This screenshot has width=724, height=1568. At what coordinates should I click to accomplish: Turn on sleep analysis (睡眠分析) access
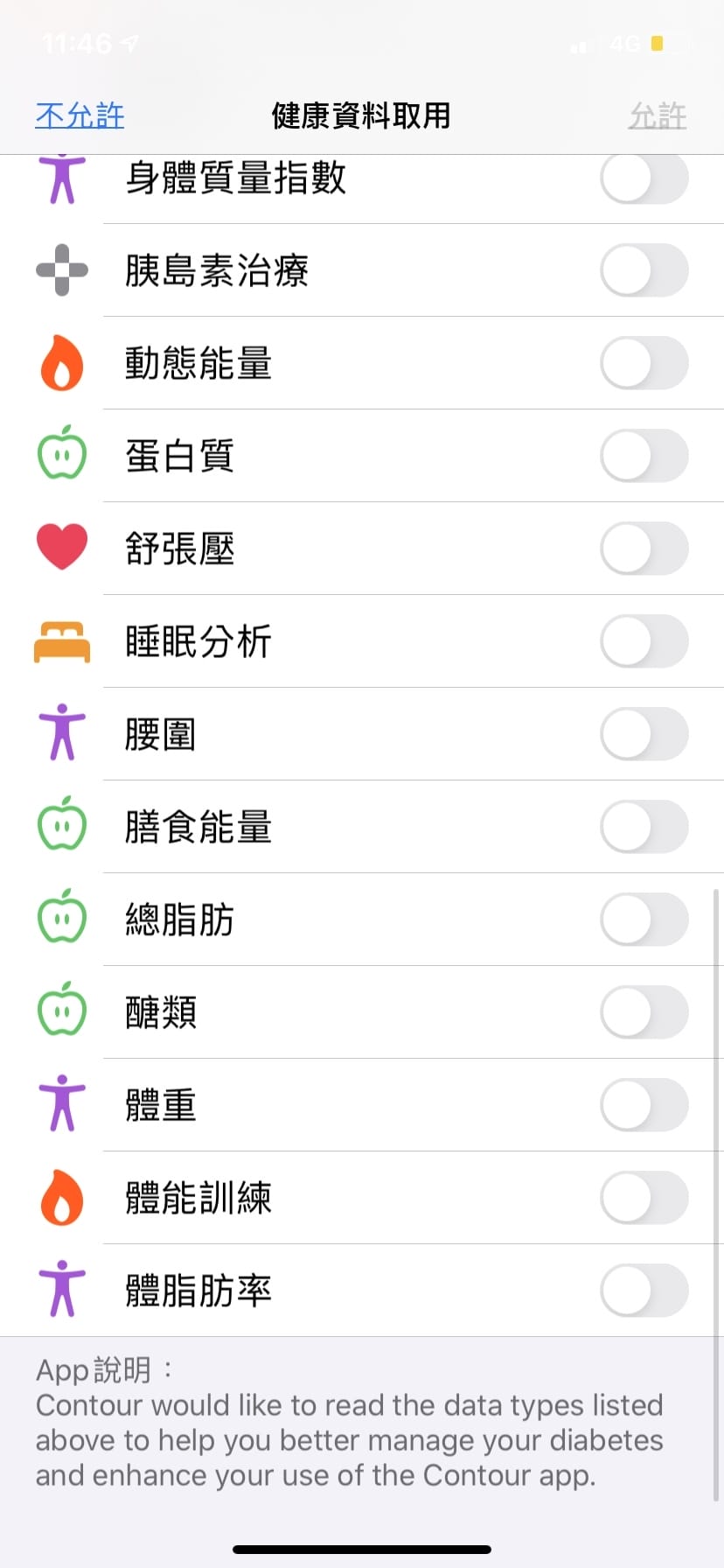click(x=644, y=641)
